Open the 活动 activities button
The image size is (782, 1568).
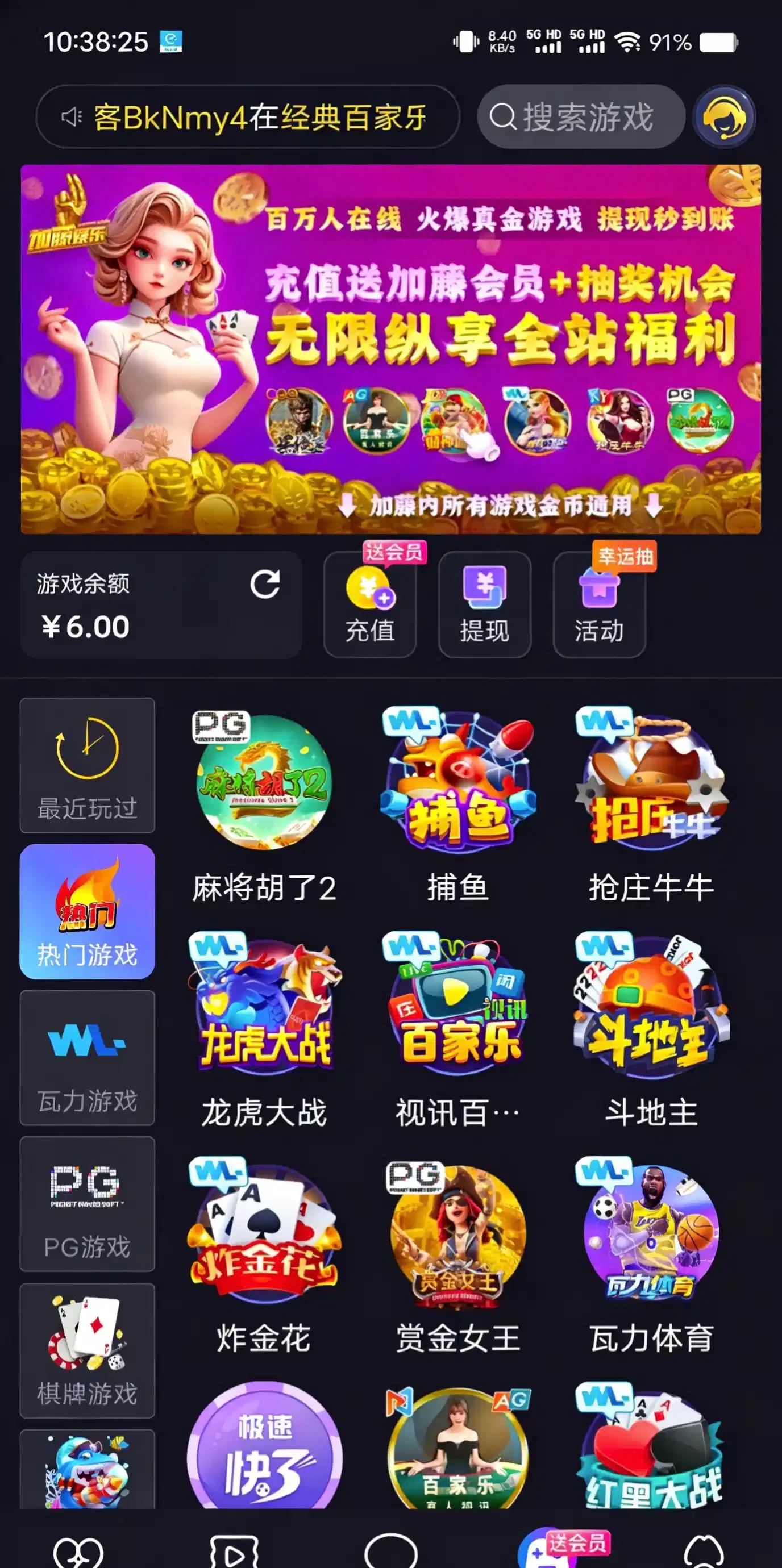coord(598,606)
